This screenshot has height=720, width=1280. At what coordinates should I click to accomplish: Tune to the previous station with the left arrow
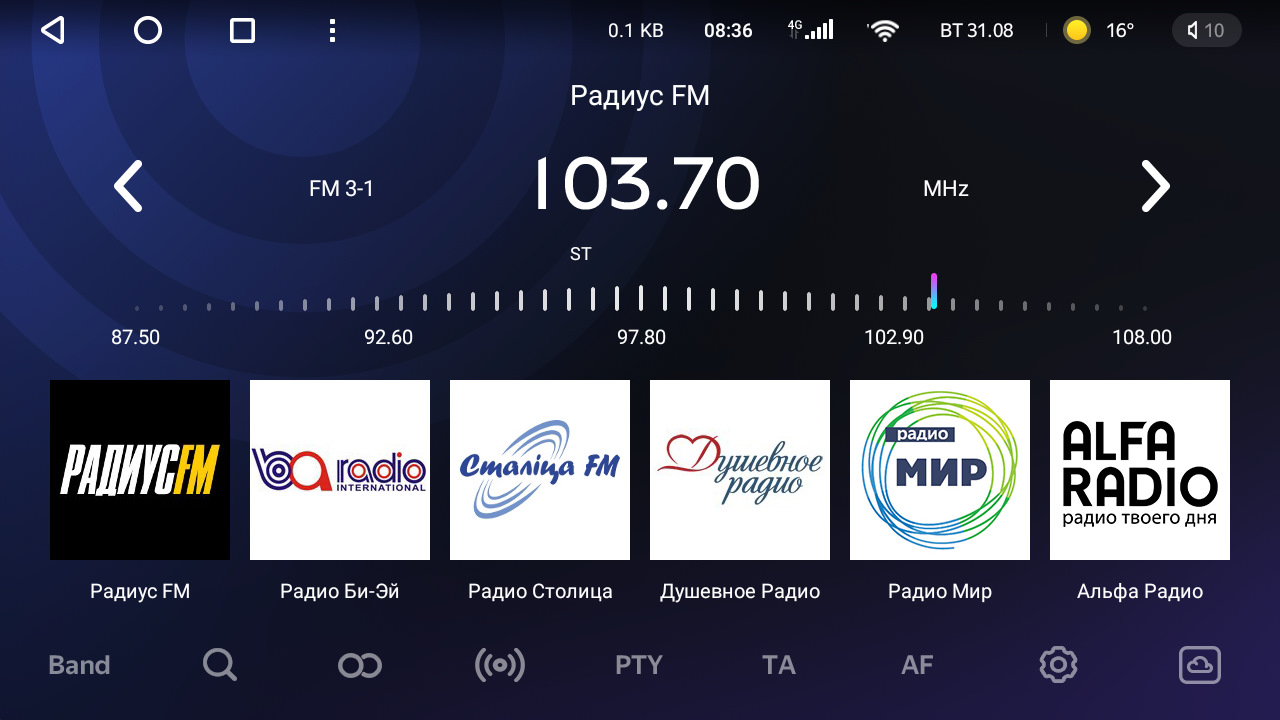point(128,186)
